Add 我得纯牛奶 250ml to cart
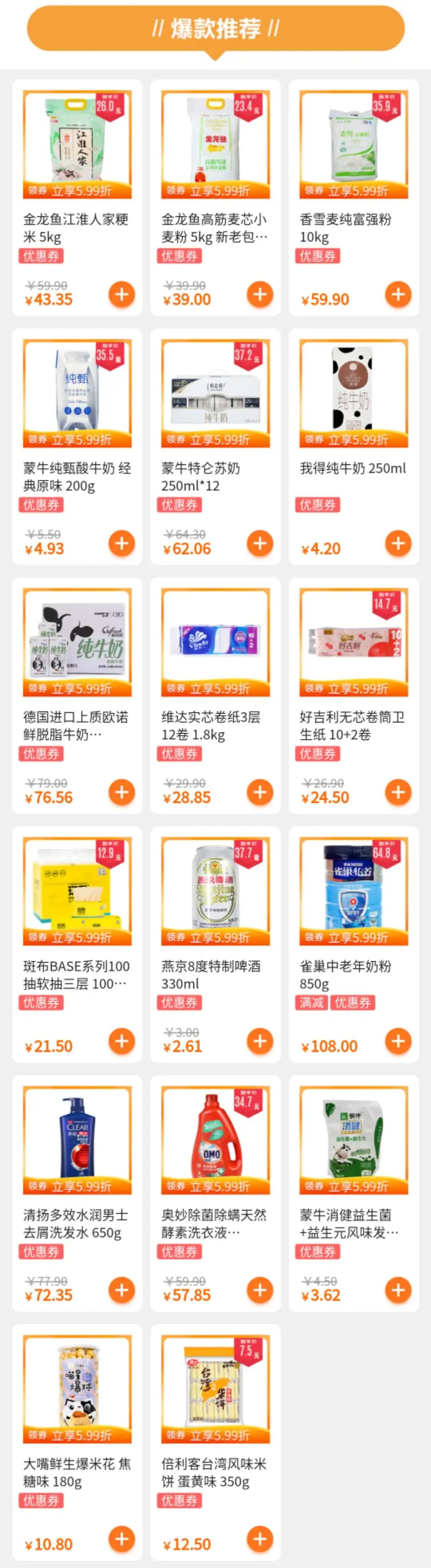The height and width of the screenshot is (1568, 431). coord(398,543)
